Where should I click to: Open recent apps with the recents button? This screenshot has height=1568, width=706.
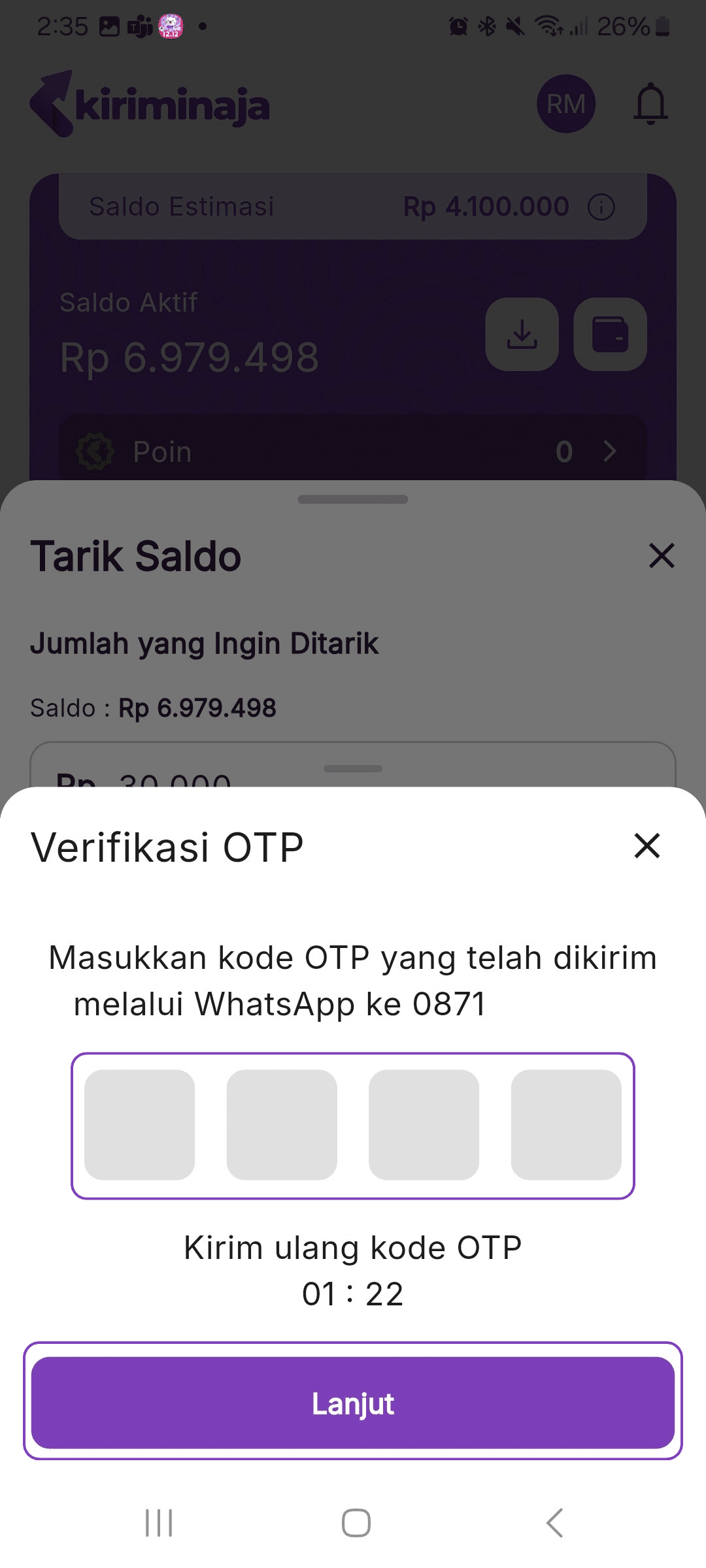click(x=159, y=1523)
